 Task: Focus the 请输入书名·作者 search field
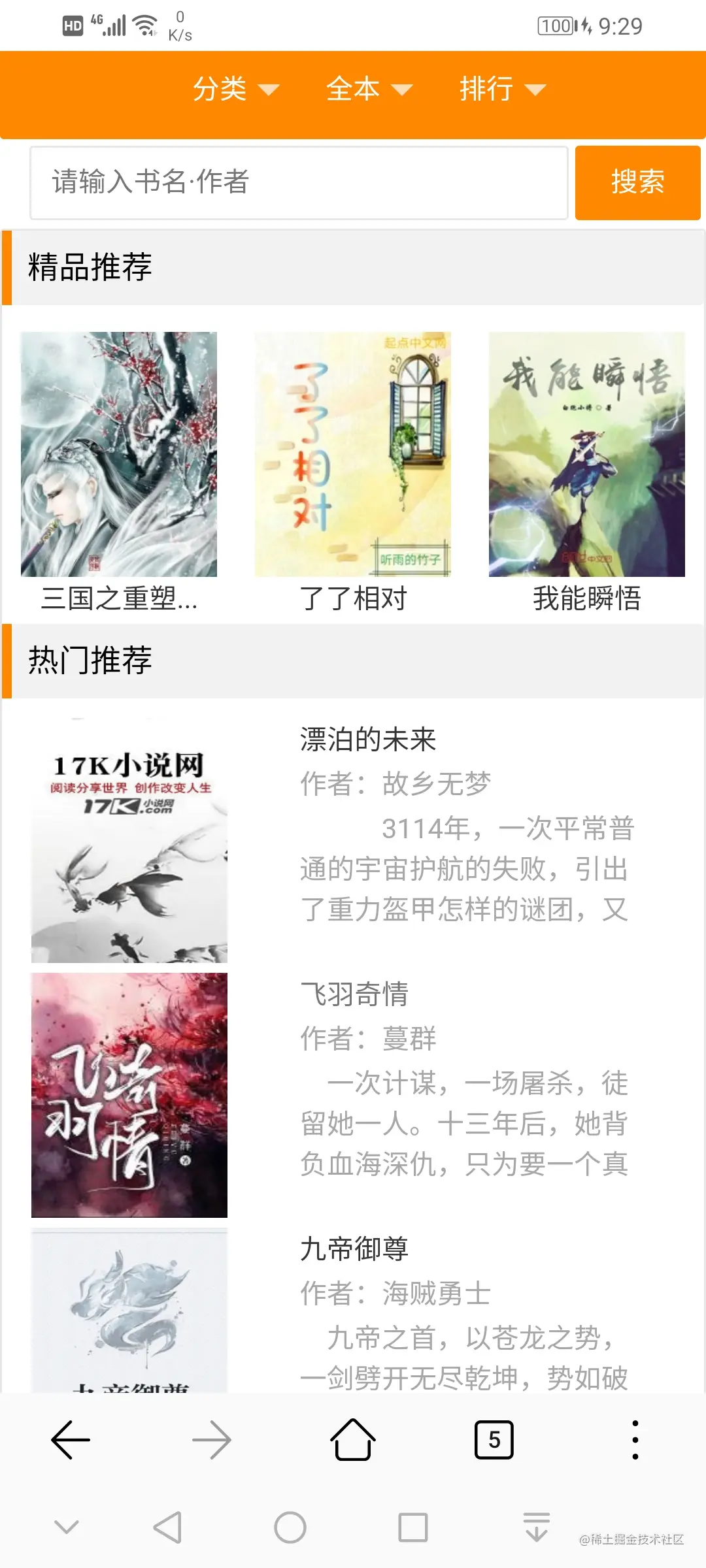coord(299,182)
